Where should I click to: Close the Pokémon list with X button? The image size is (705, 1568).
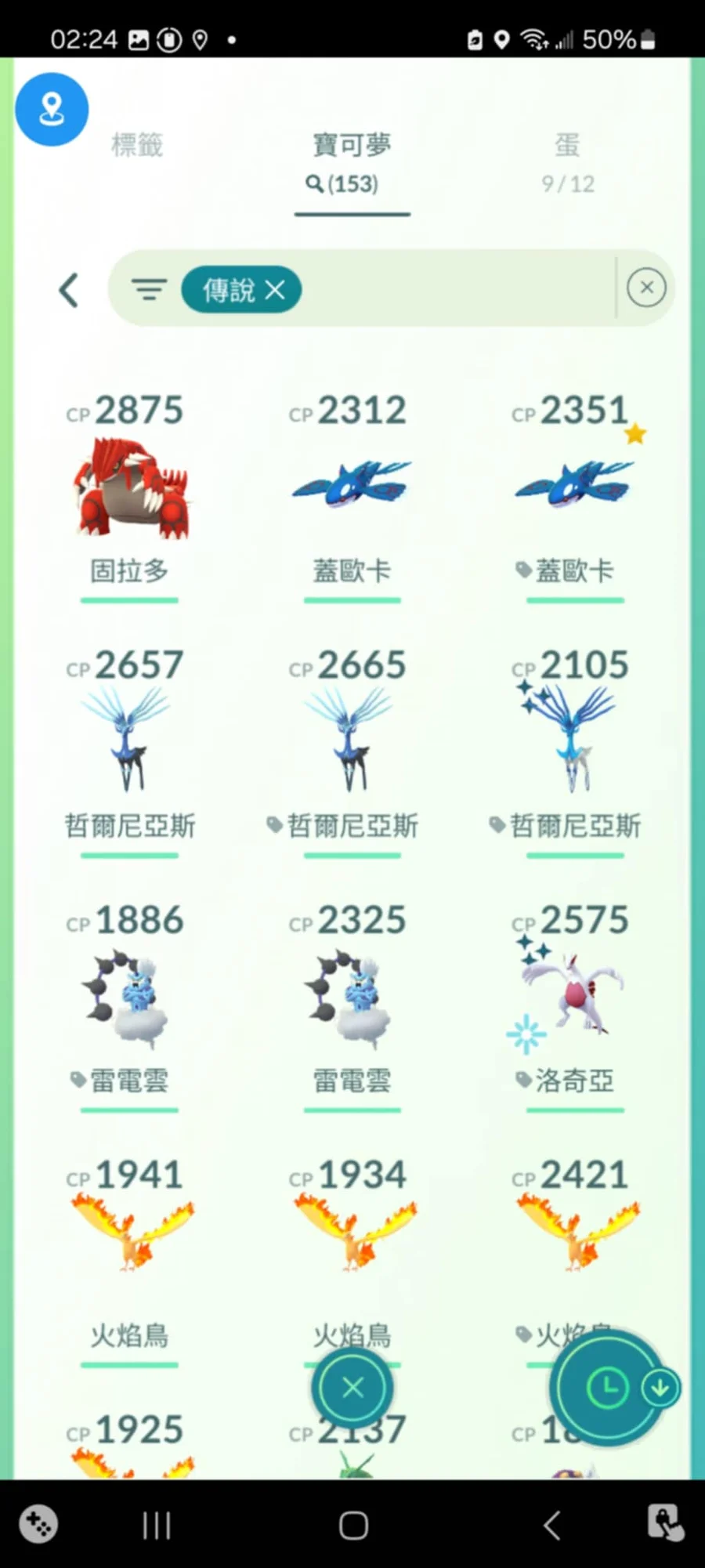pyautogui.click(x=352, y=1388)
